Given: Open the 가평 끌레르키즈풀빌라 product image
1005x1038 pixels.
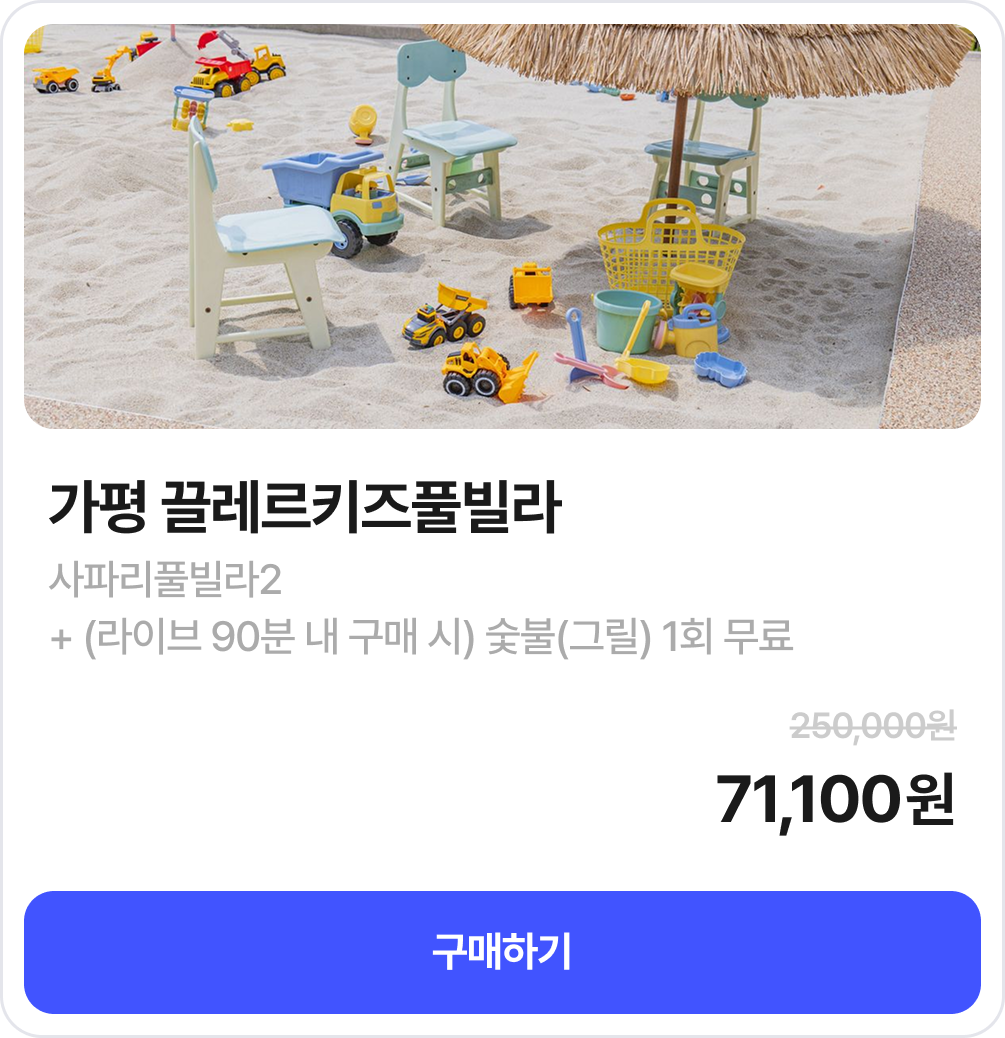Looking at the screenshot, I should click(x=502, y=227).
